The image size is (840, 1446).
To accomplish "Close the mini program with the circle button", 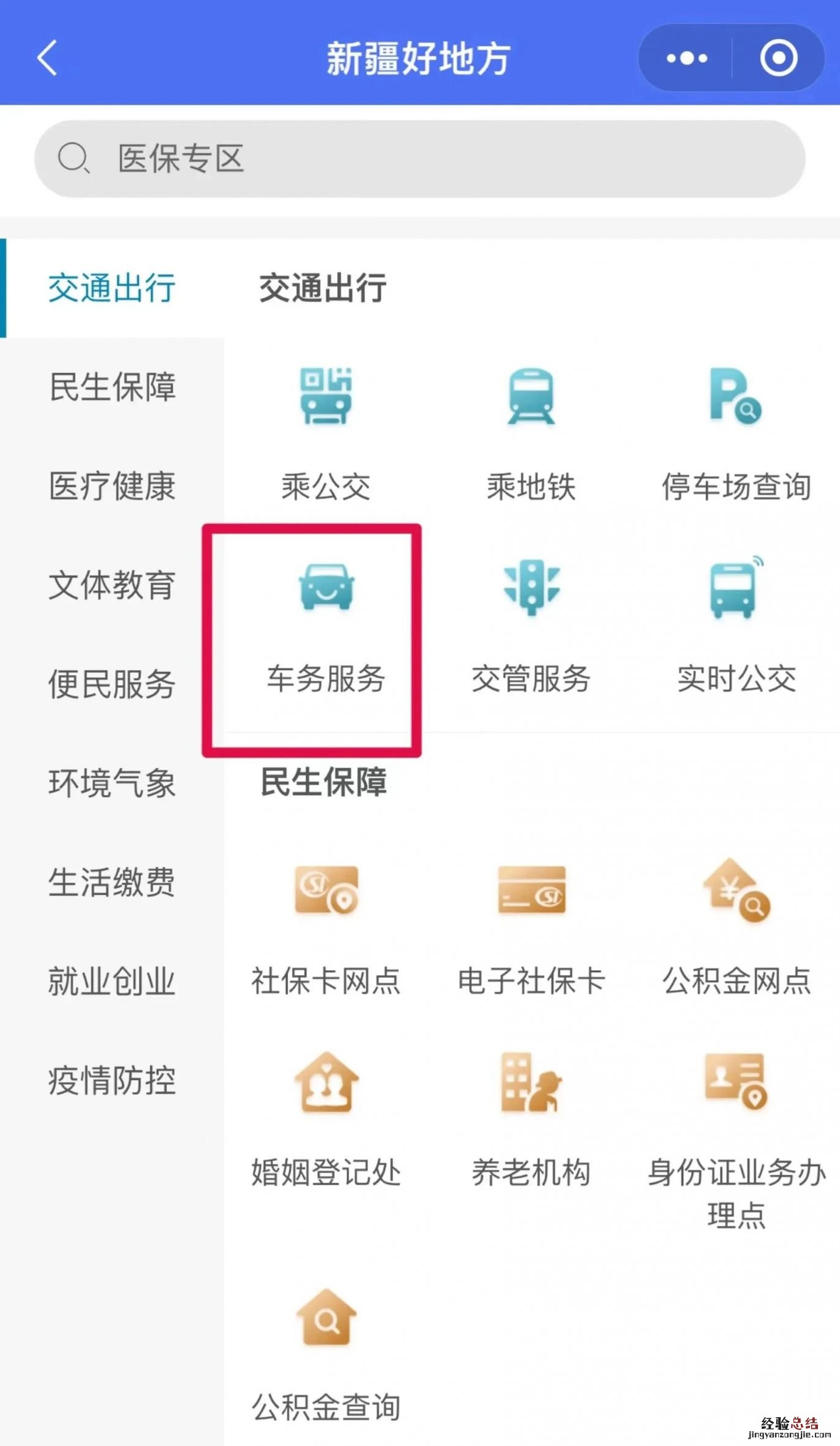I will (x=778, y=58).
